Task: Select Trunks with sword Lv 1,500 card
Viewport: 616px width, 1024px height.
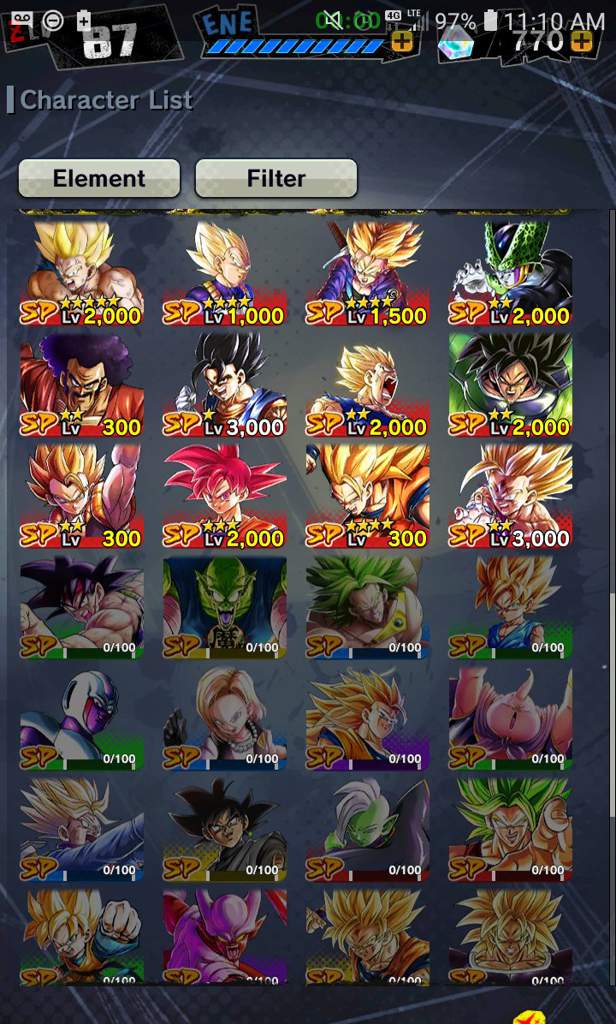Action: pos(367,272)
